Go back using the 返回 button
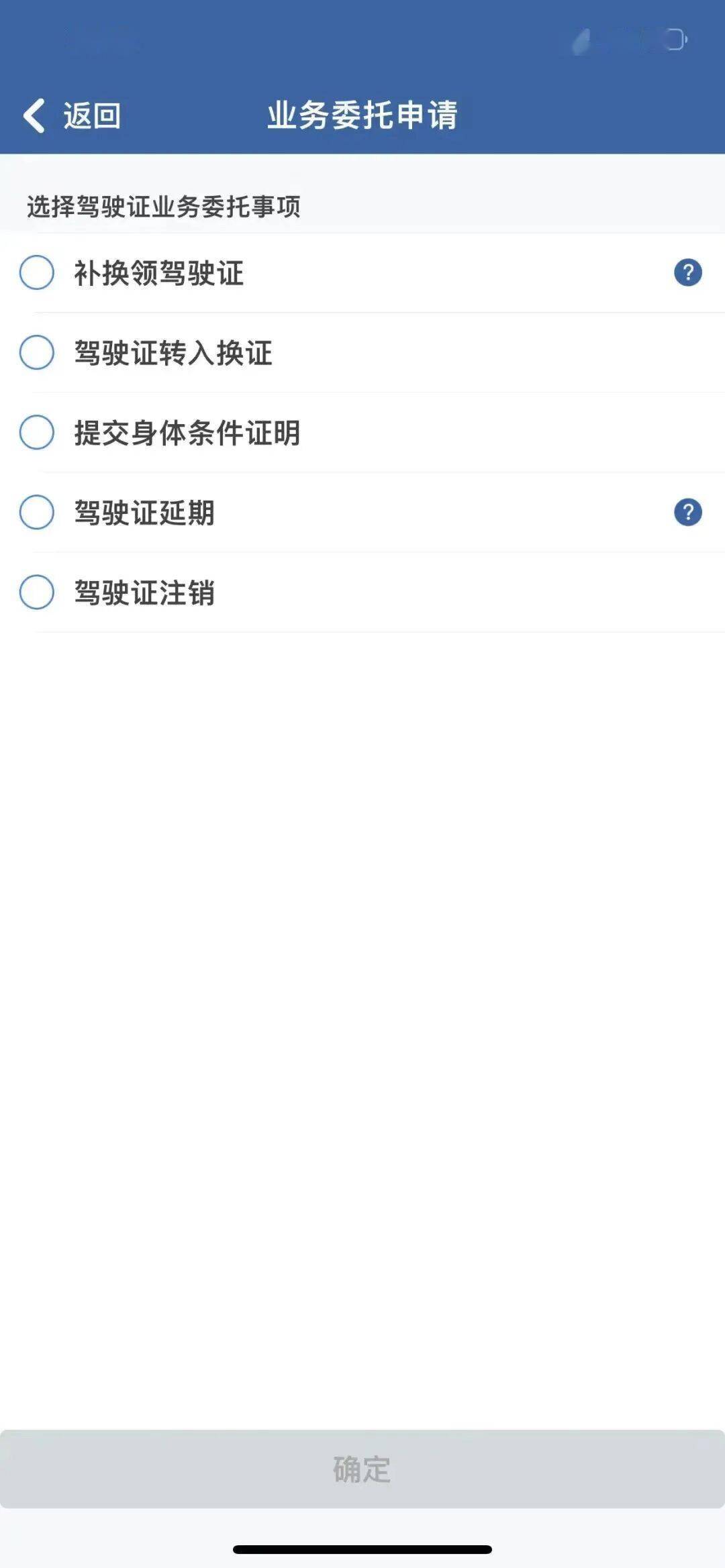Screen dimensions: 725x1568 click(72, 115)
